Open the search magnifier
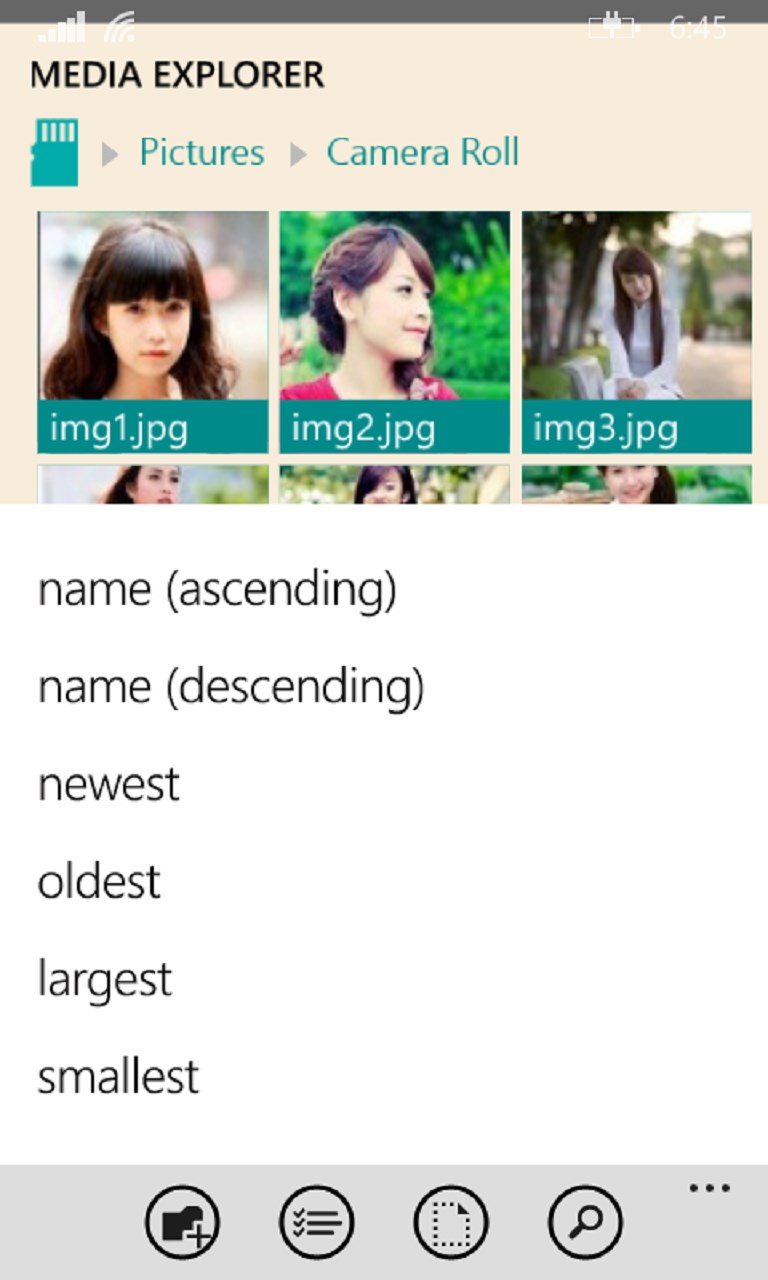Image resolution: width=768 pixels, height=1280 pixels. pos(585,1222)
